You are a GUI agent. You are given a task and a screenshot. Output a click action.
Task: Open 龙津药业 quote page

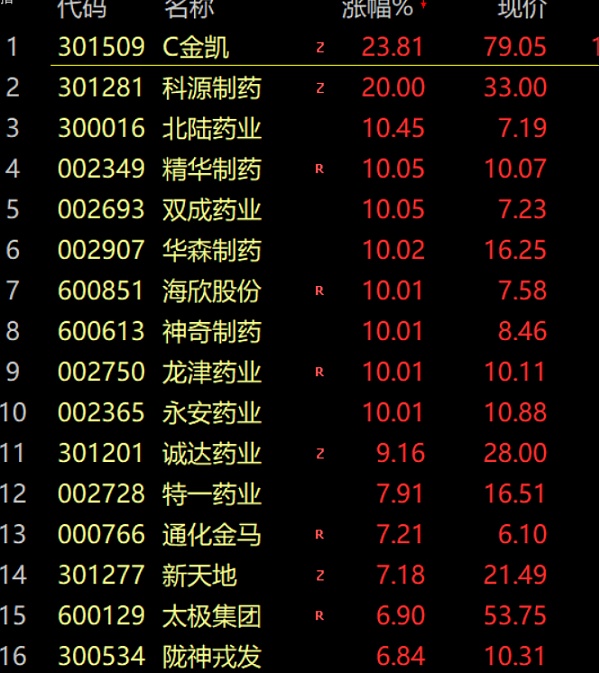click(212, 372)
